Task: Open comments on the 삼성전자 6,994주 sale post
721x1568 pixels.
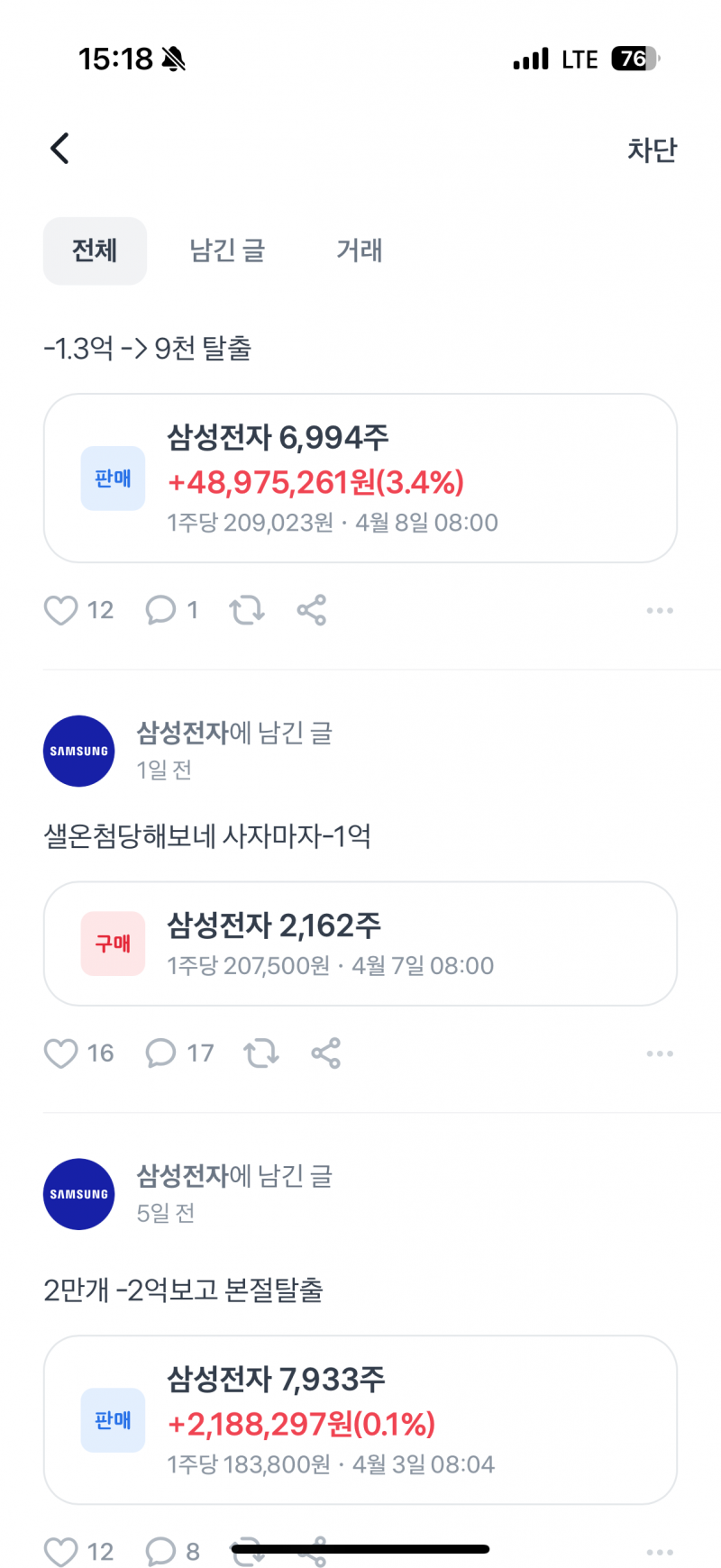Action: [x=160, y=610]
